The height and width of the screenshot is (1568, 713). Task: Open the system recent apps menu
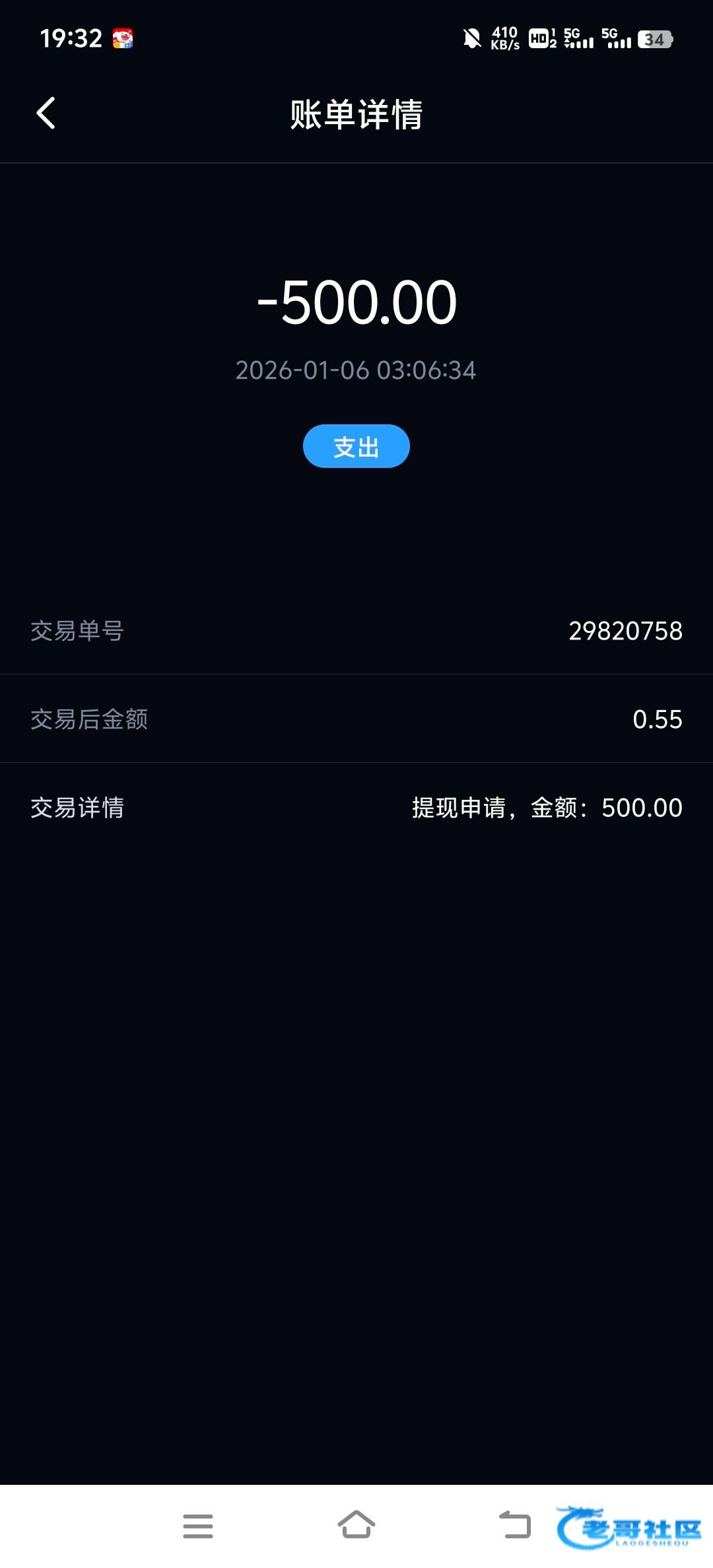click(198, 1526)
